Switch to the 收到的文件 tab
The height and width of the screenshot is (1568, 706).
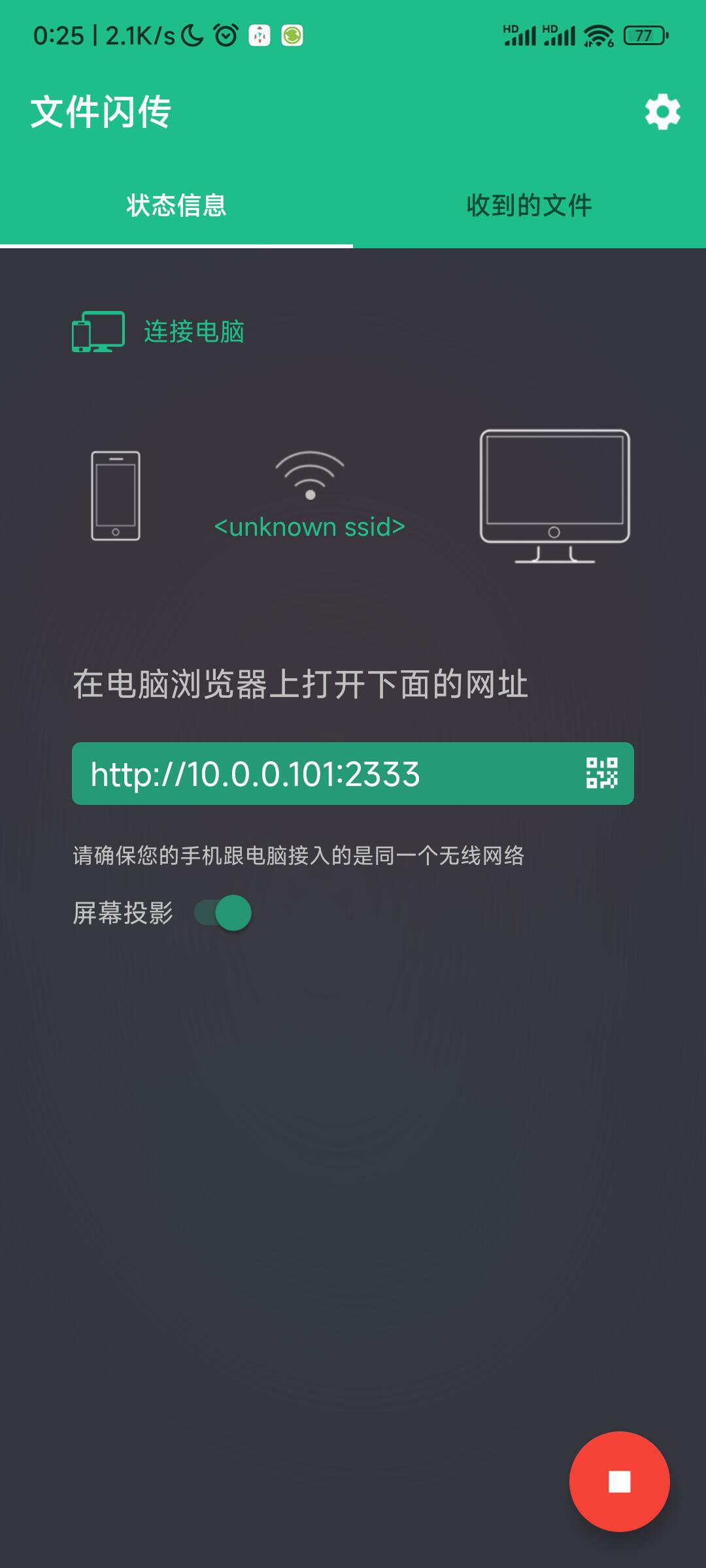(529, 205)
